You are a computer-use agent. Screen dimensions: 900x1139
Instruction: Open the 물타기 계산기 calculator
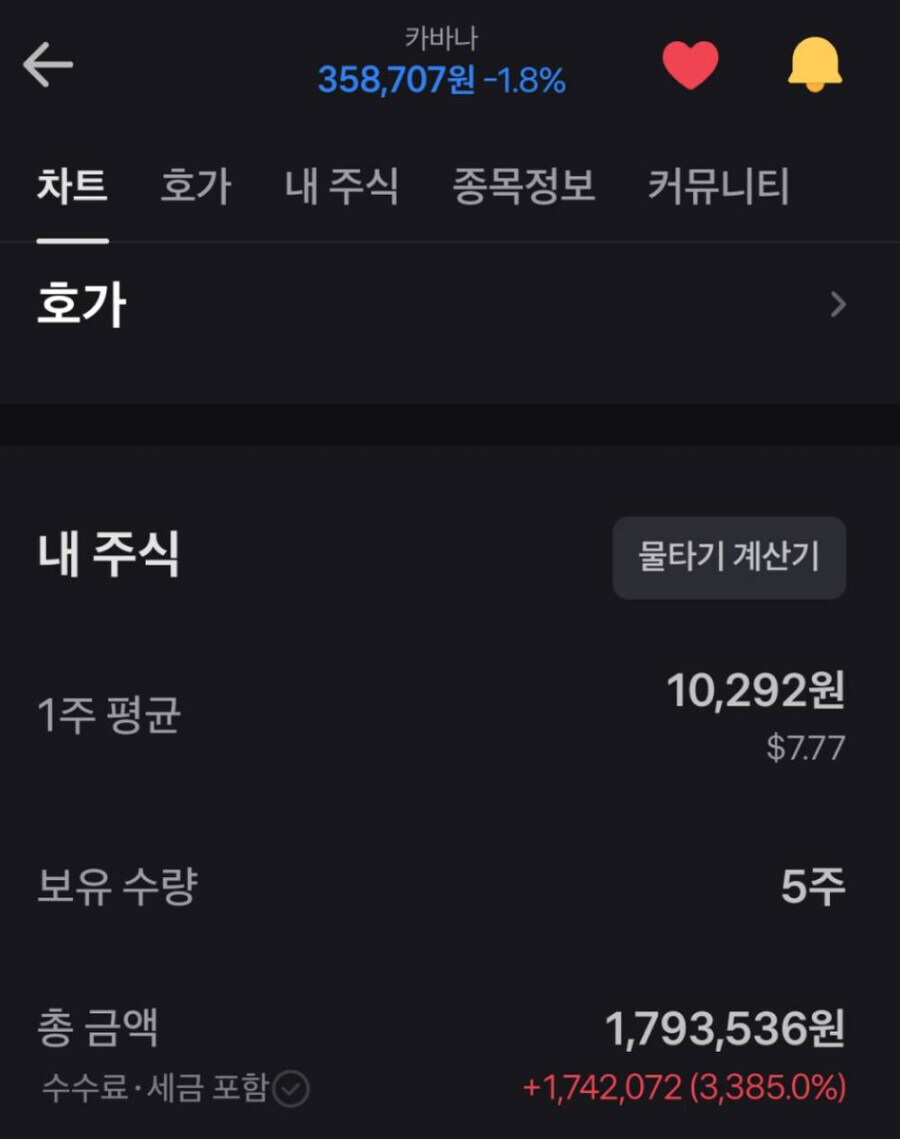coord(729,558)
